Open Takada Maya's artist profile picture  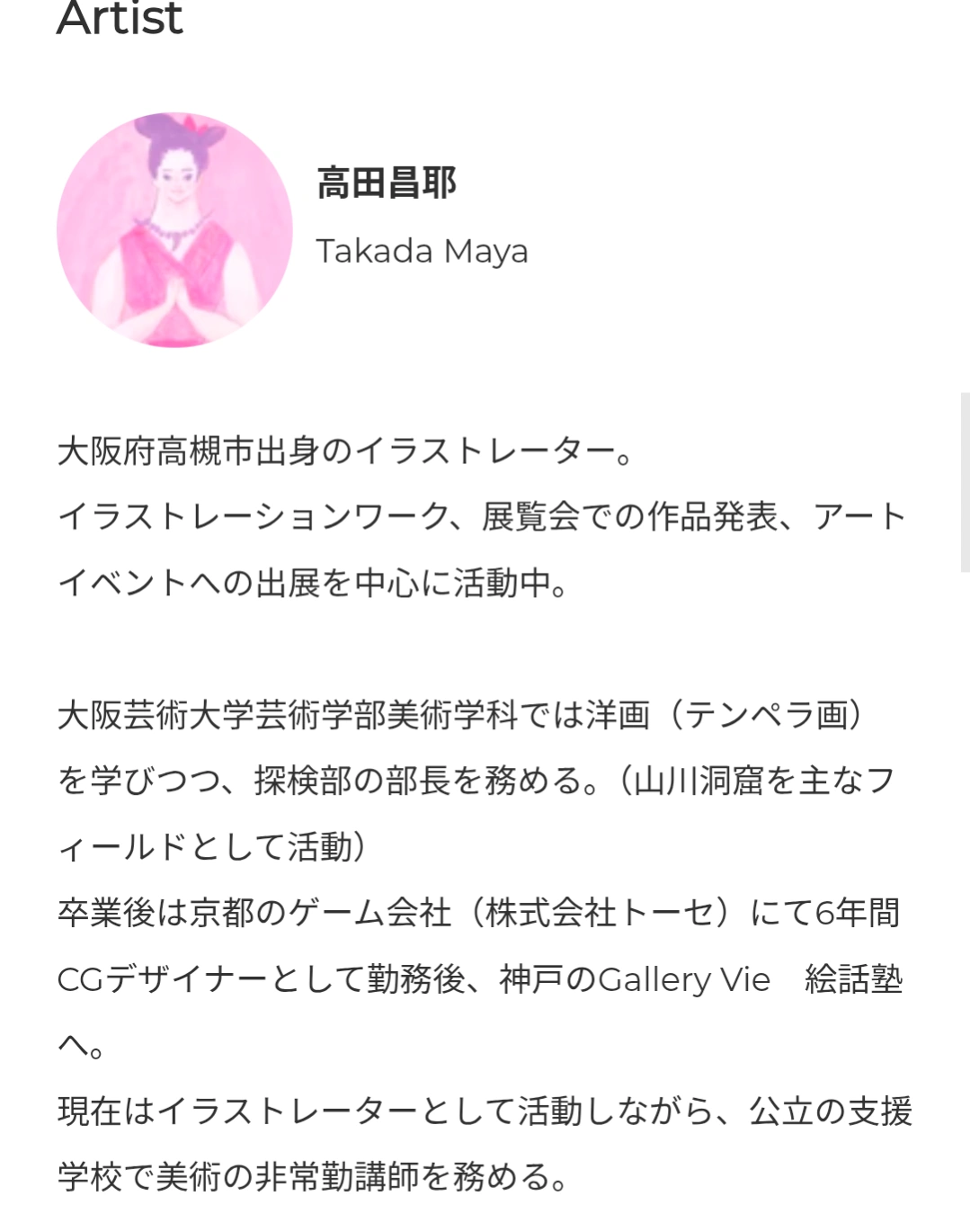tap(174, 230)
